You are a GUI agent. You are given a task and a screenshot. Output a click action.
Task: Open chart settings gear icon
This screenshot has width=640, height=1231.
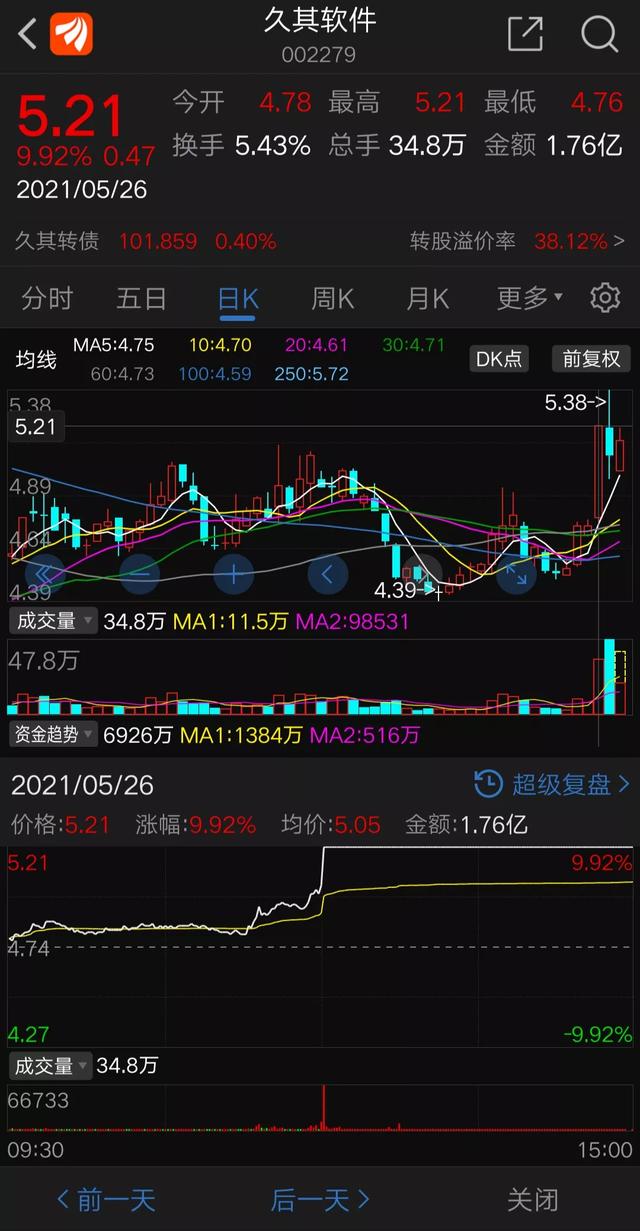tap(604, 298)
